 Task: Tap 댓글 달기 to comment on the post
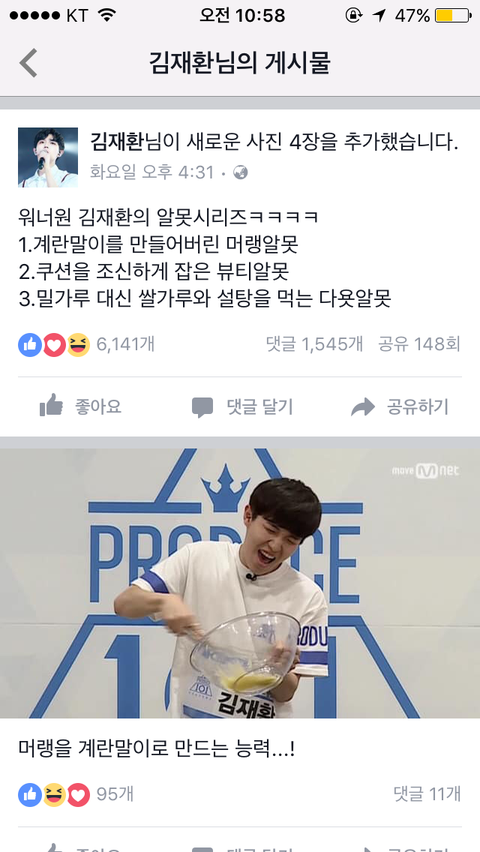click(242, 406)
